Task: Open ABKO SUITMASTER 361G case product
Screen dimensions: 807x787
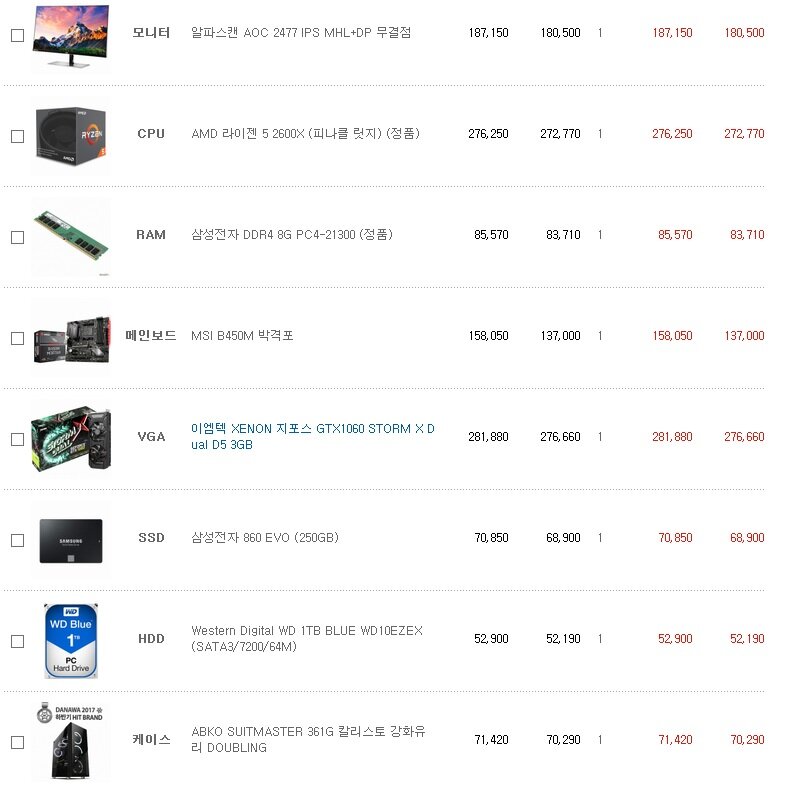Action: (308, 732)
